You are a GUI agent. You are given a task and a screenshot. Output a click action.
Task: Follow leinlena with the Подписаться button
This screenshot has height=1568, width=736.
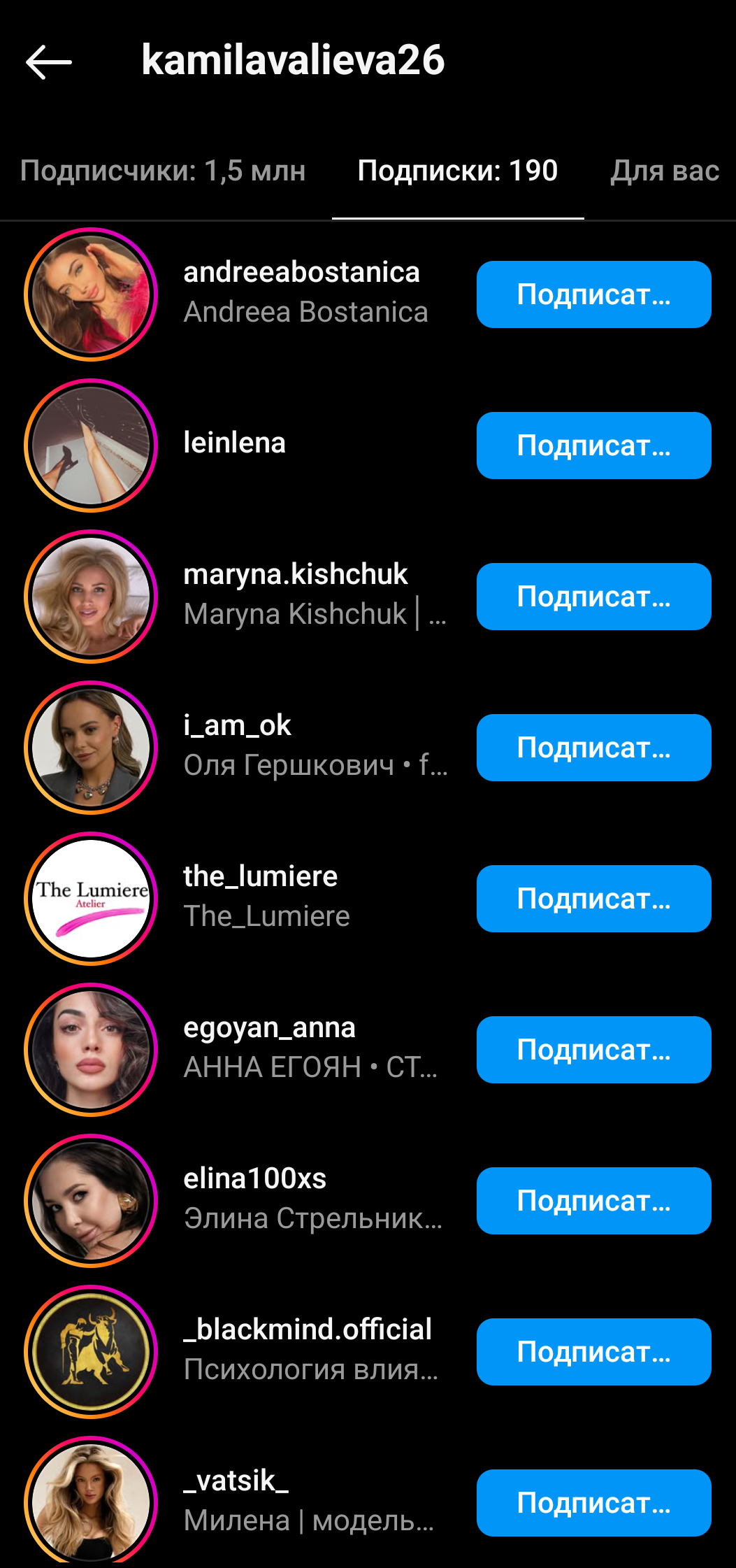click(593, 446)
